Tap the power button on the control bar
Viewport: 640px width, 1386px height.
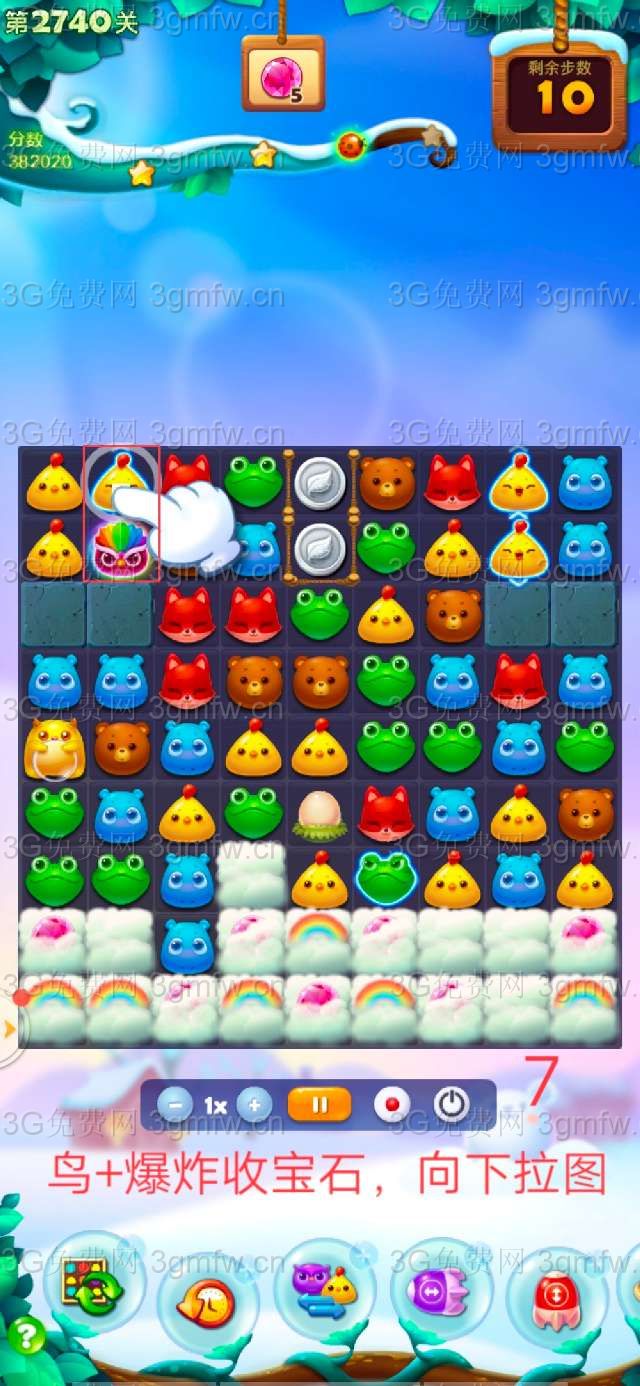pyautogui.click(x=452, y=1105)
